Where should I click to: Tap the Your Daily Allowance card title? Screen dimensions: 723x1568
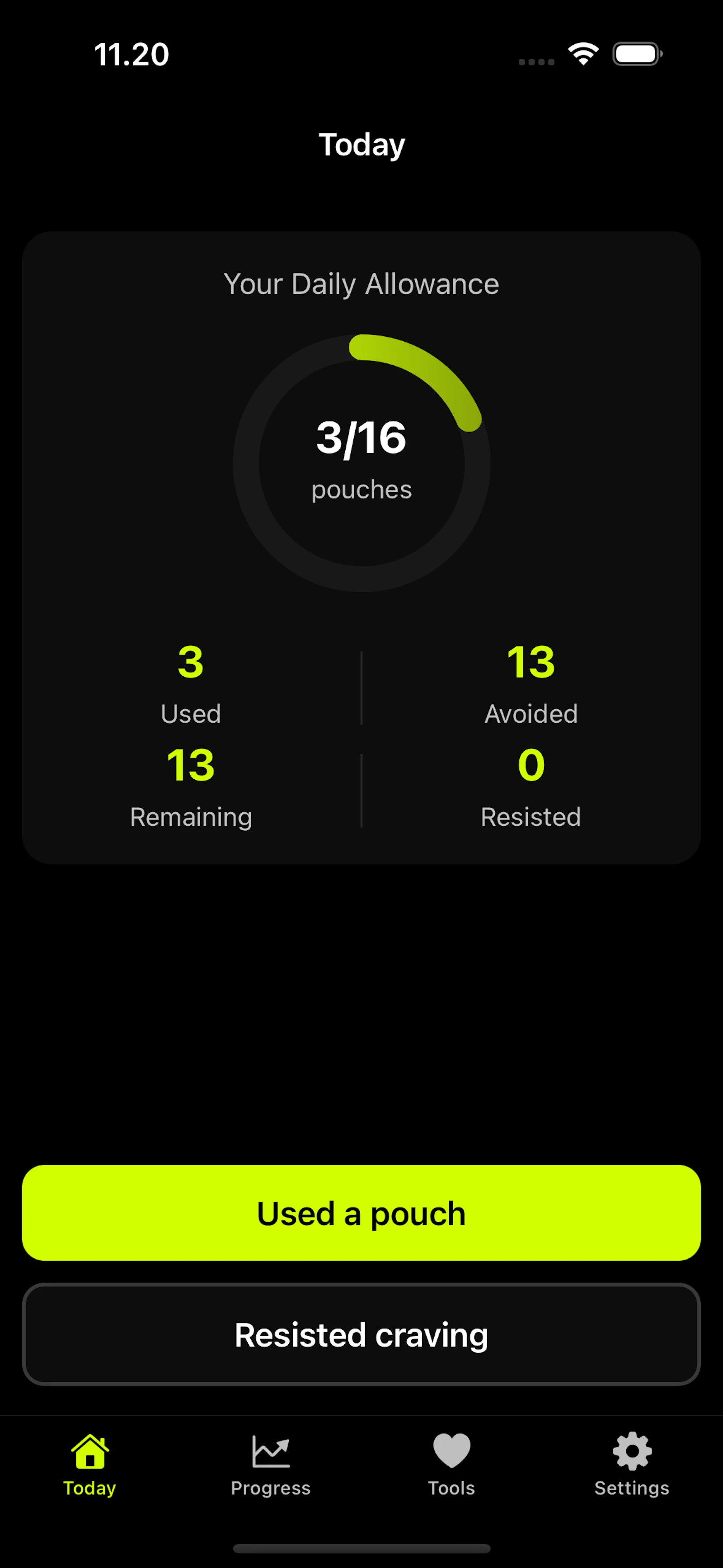(x=361, y=284)
